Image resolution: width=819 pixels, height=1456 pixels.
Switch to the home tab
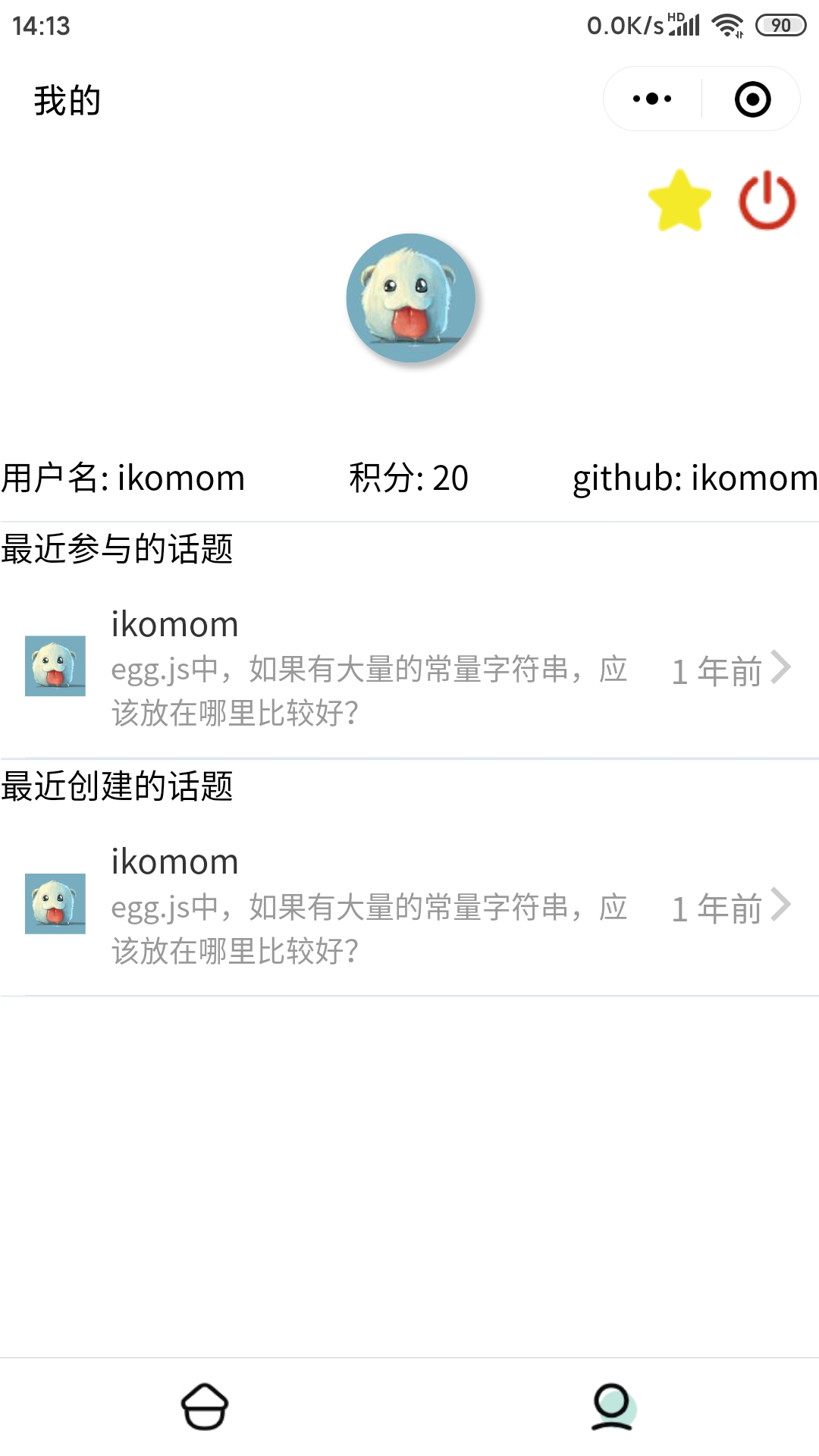click(205, 1407)
